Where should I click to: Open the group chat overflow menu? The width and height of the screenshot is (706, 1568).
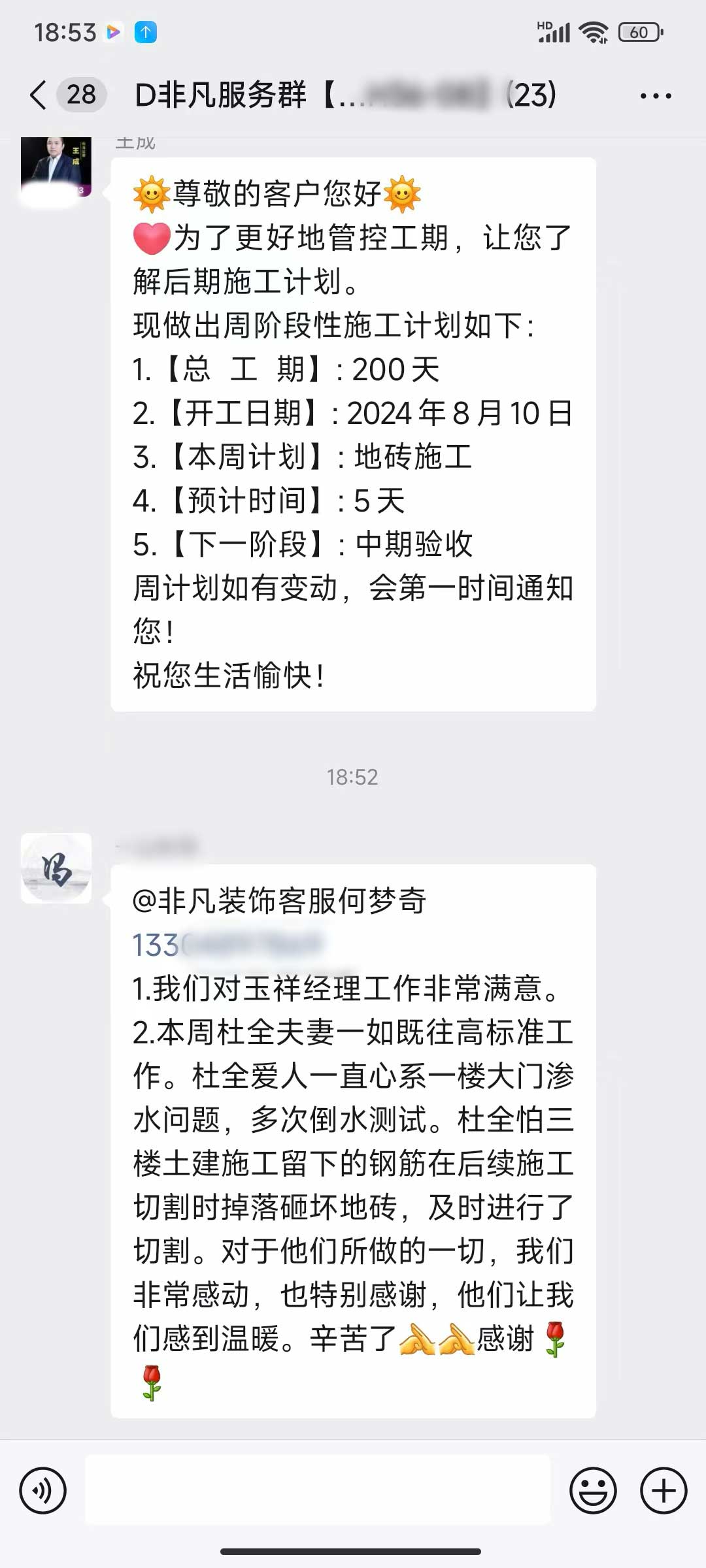pos(655,96)
